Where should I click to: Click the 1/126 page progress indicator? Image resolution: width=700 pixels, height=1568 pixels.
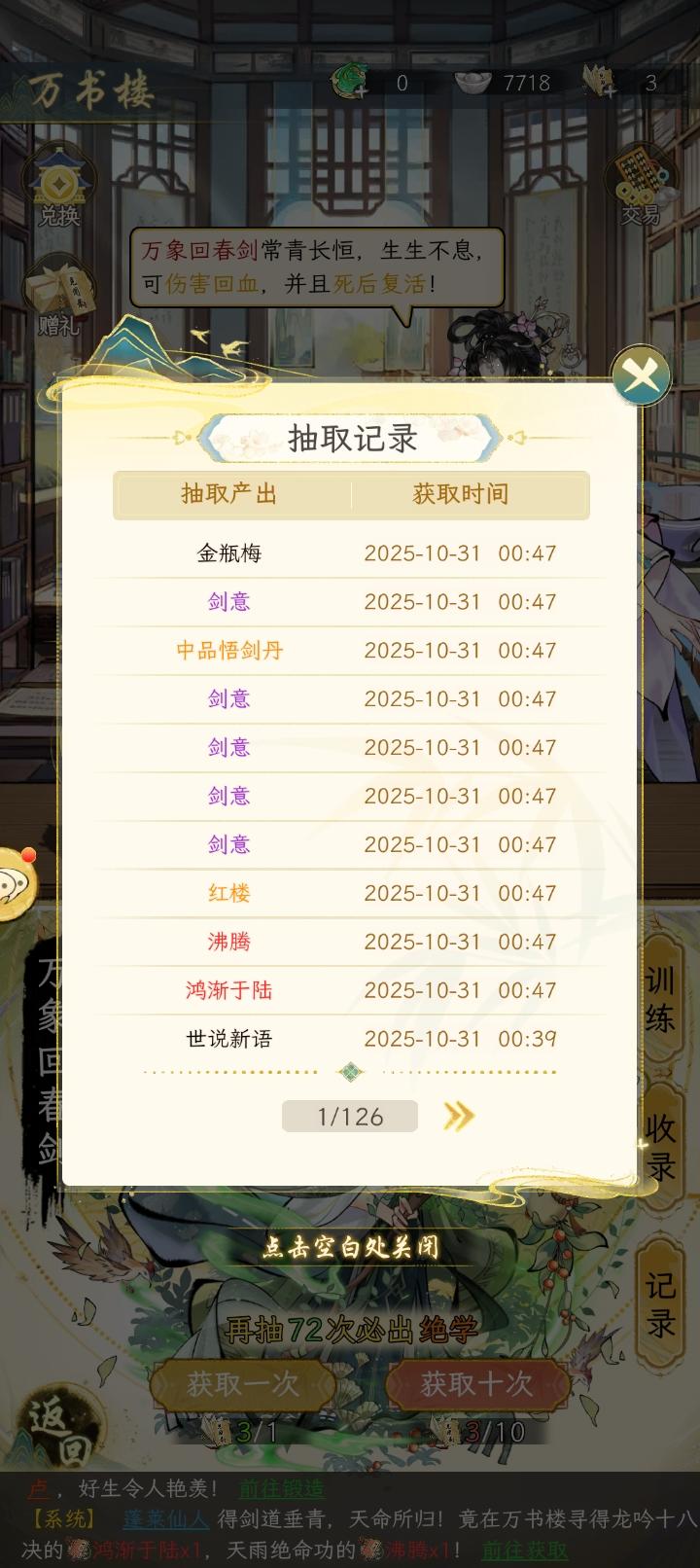pos(350,1115)
